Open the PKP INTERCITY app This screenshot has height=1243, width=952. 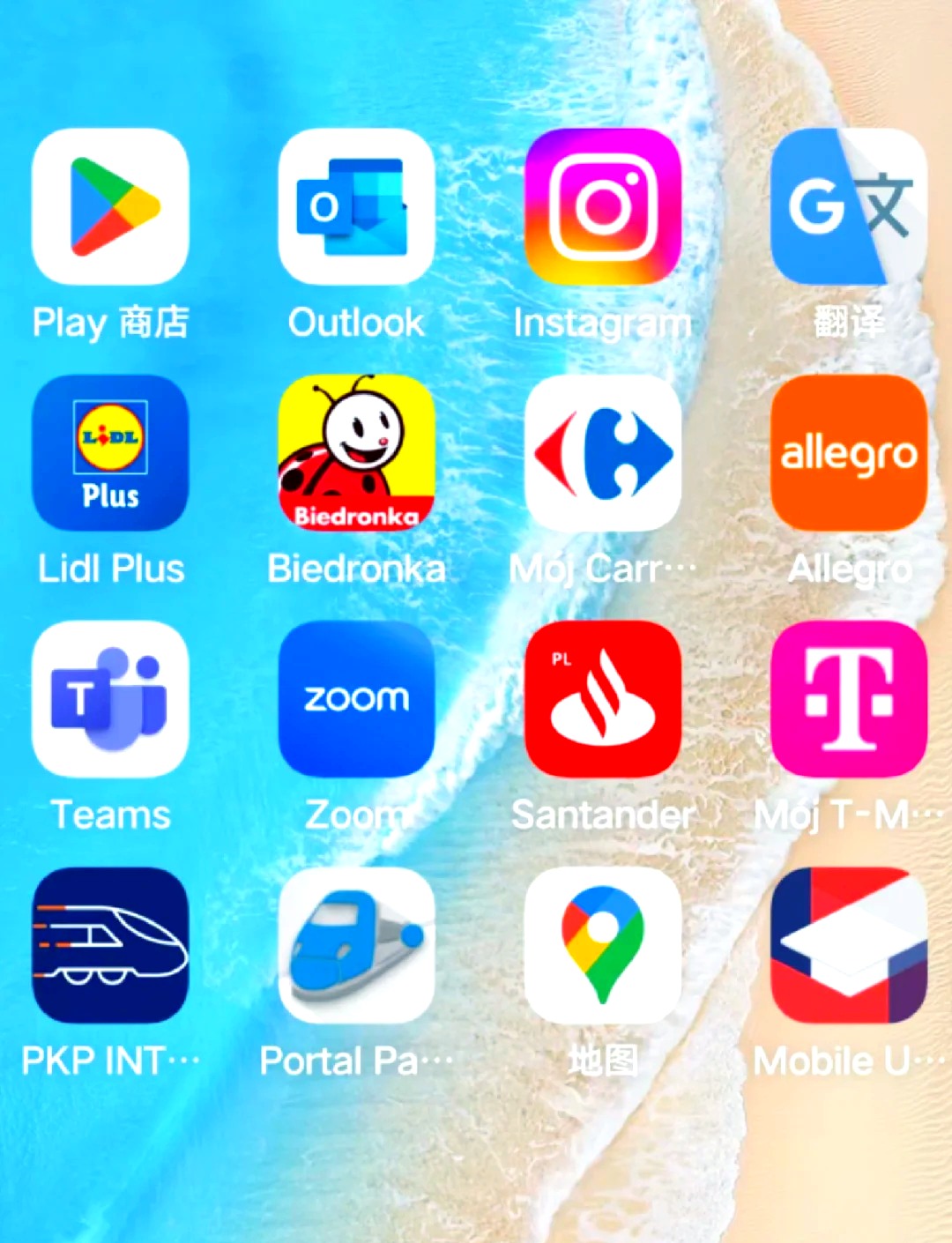110,945
